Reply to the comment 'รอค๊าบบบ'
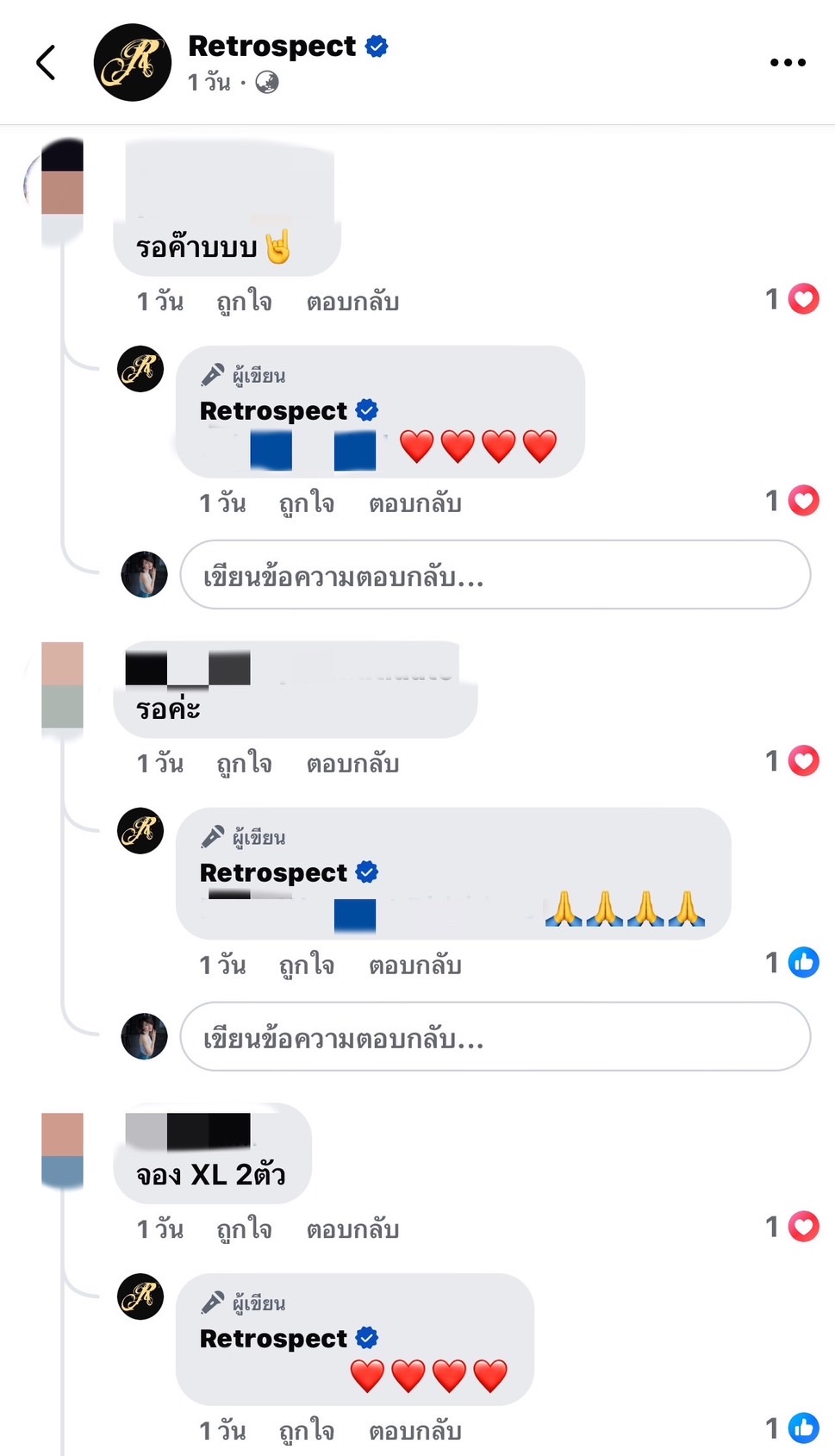 click(x=352, y=302)
